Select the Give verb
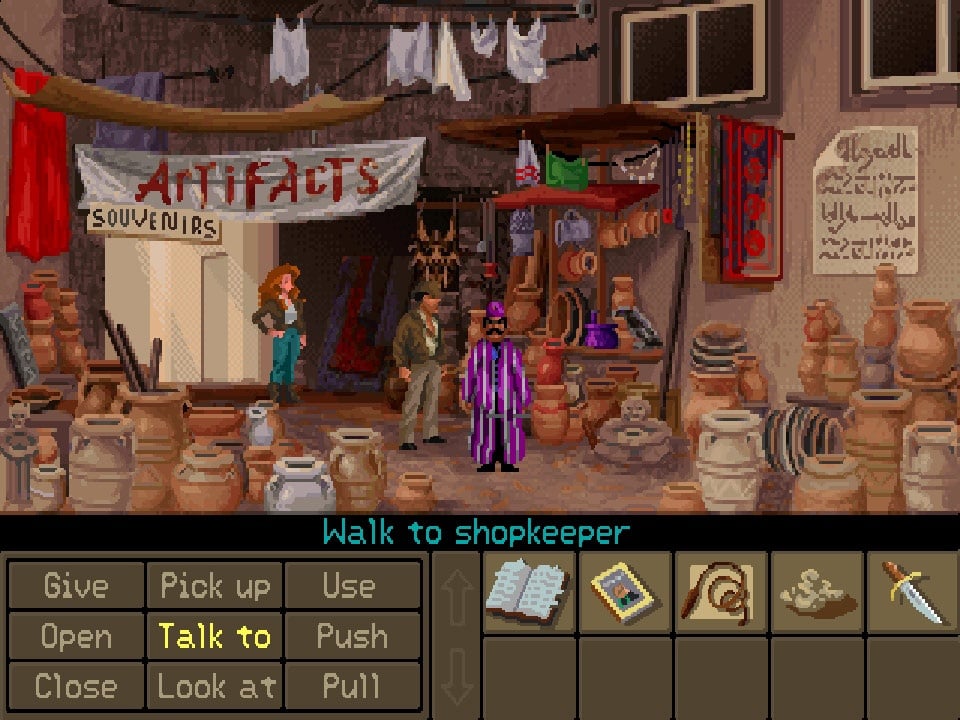This screenshot has height=720, width=960. pyautogui.click(x=76, y=586)
